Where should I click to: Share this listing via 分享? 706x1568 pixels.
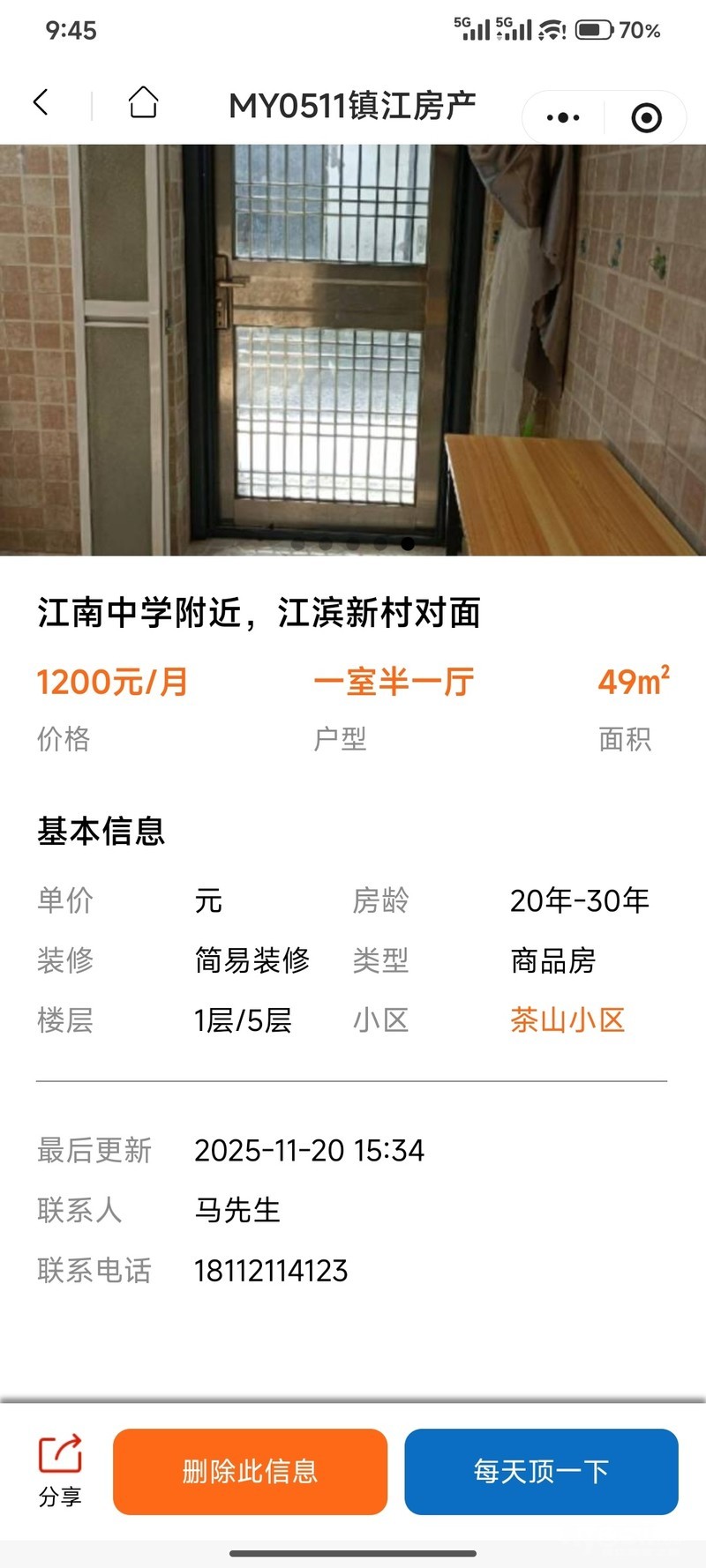coord(60,1470)
